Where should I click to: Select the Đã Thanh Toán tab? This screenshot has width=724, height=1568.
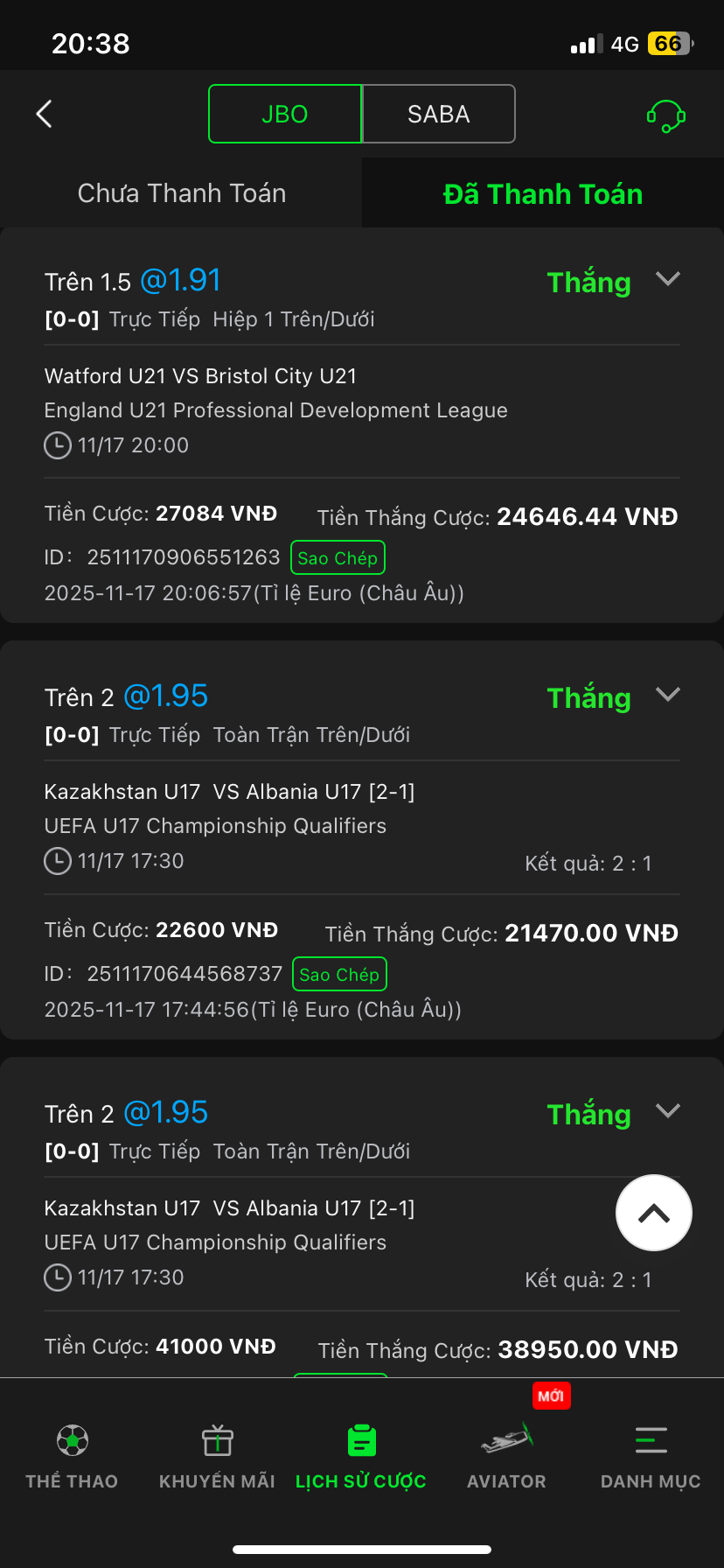[x=542, y=193]
